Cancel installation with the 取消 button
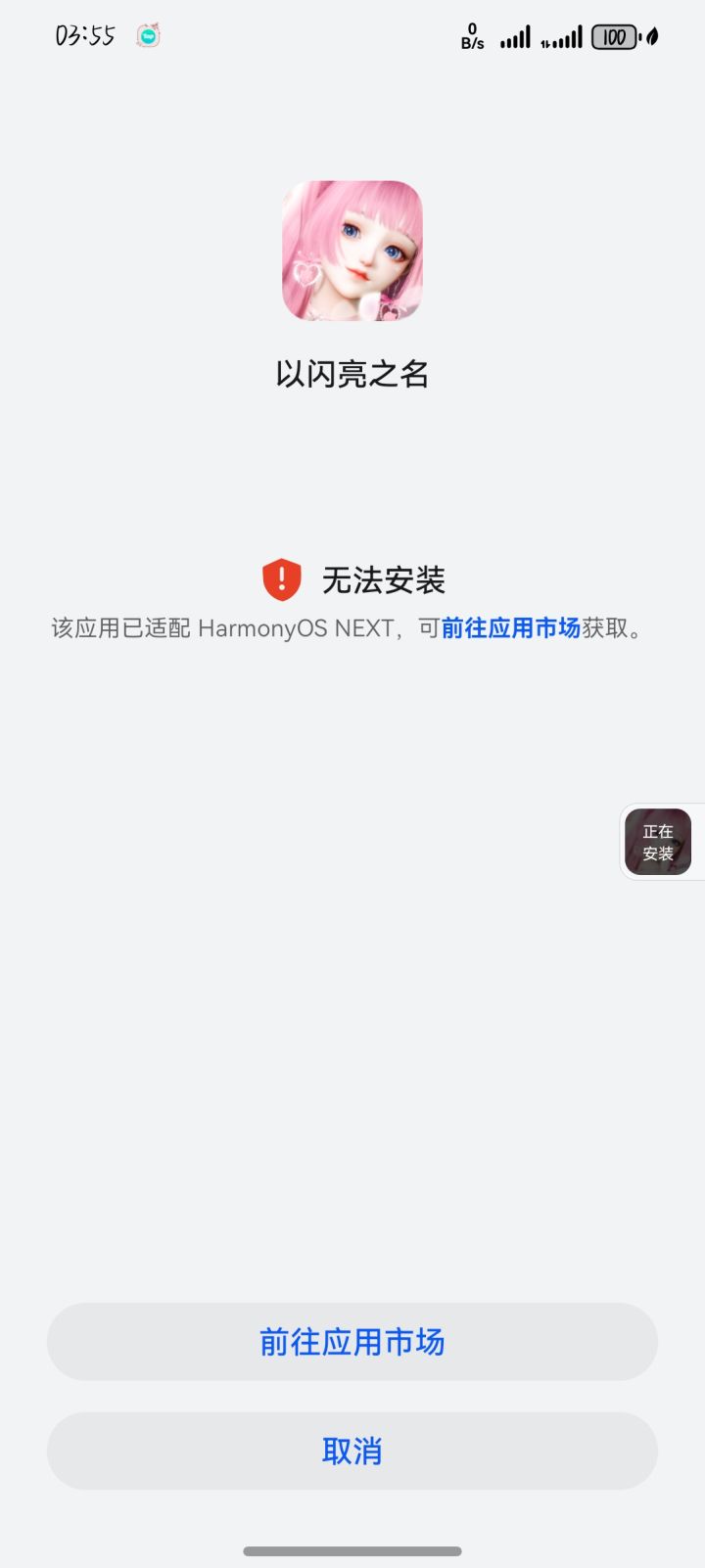 (x=352, y=1451)
